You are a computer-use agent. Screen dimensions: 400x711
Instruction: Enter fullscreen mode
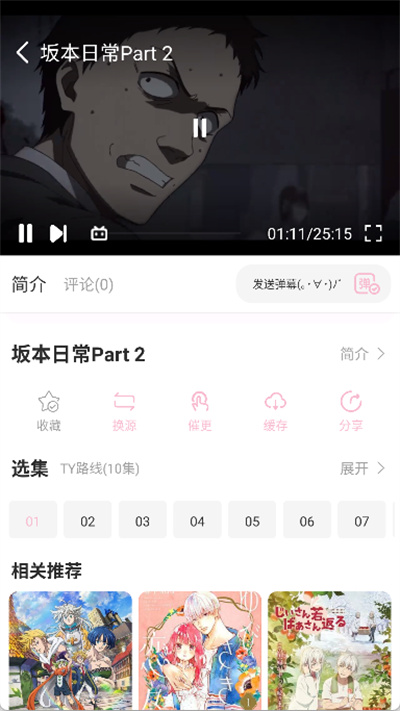pyautogui.click(x=373, y=234)
